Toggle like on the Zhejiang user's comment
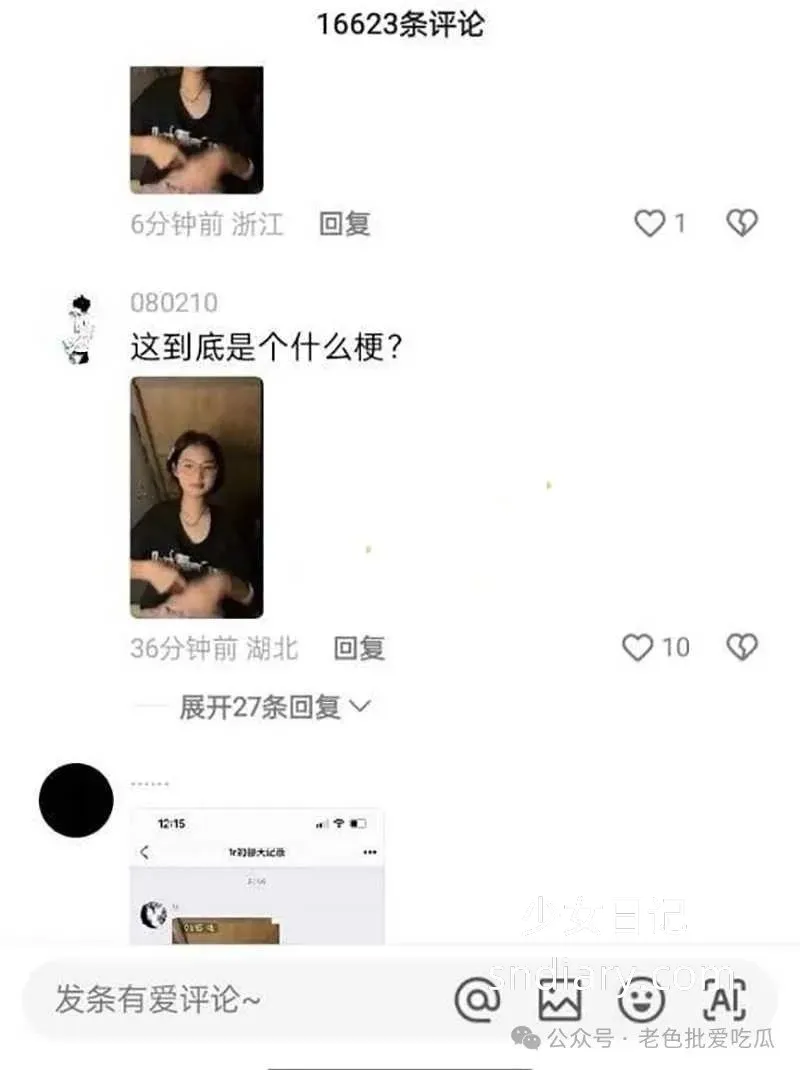Image resolution: width=800 pixels, height=1070 pixels. (648, 222)
